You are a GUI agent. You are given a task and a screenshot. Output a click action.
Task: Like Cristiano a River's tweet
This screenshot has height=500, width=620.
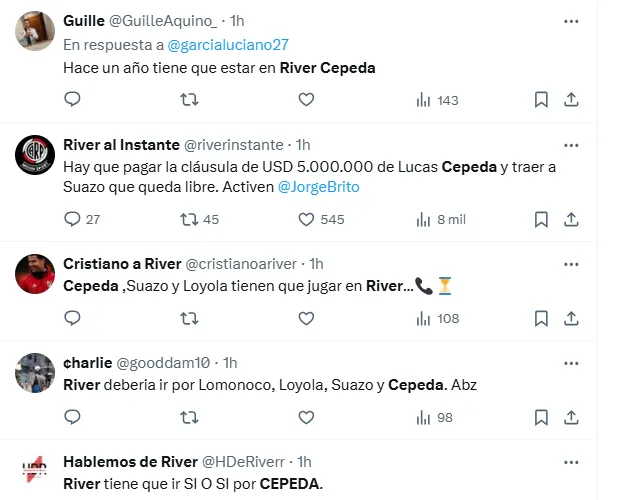pyautogui.click(x=306, y=318)
